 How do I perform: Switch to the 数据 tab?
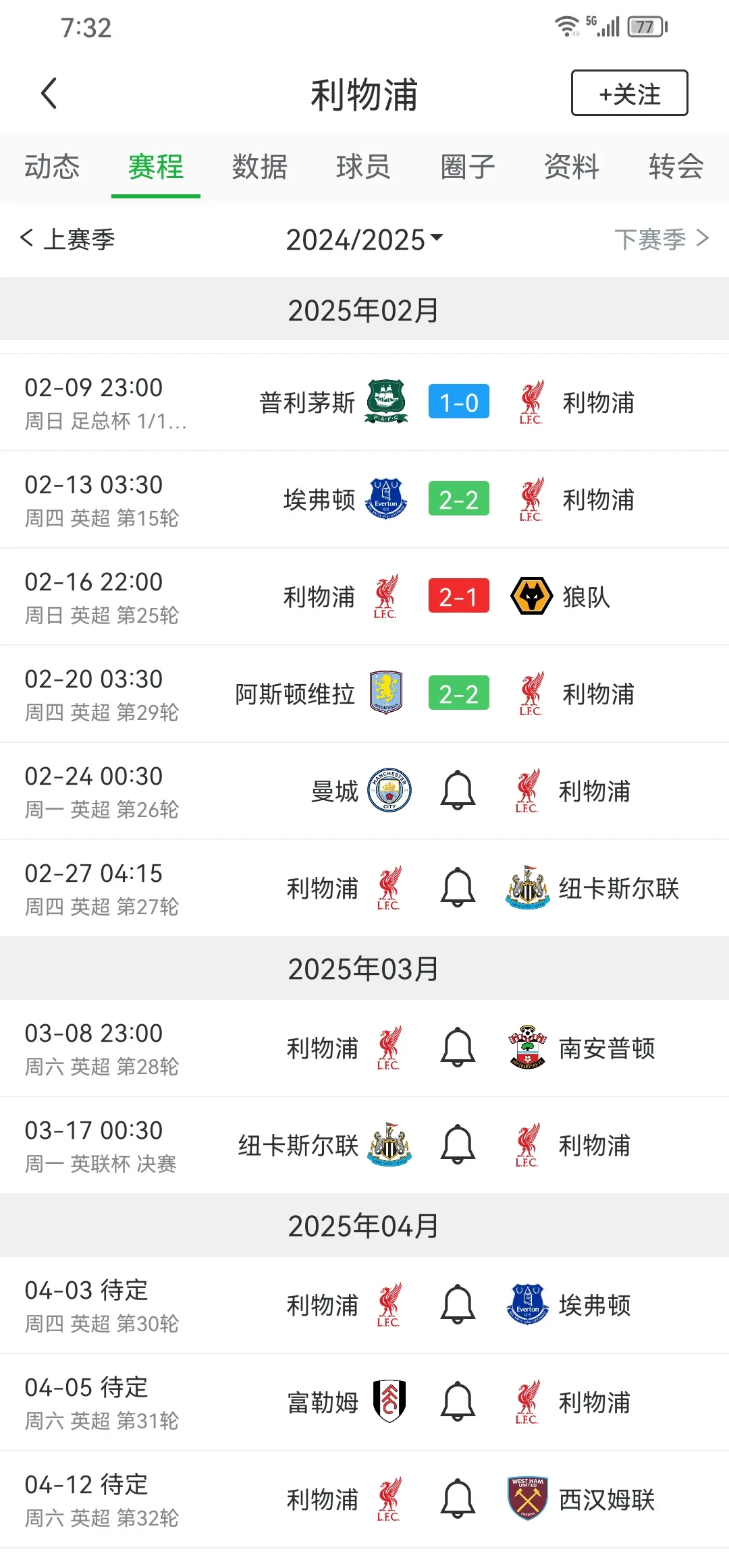[x=260, y=168]
